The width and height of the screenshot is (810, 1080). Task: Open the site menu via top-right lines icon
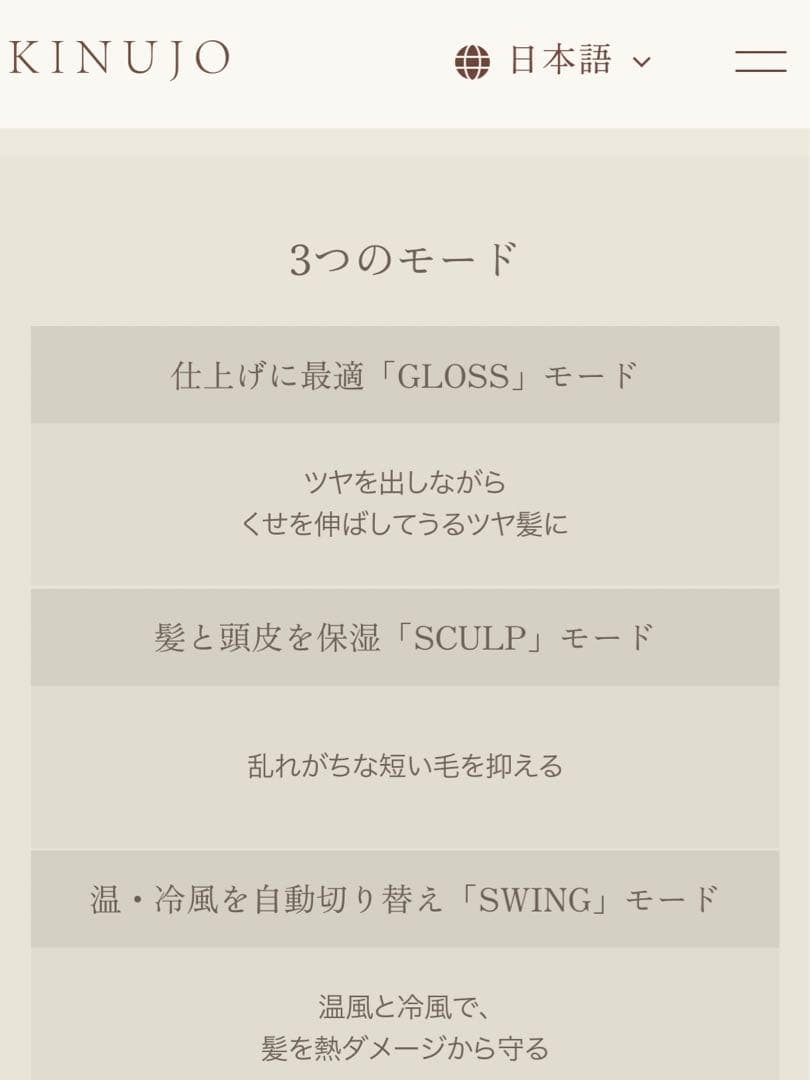click(x=757, y=62)
